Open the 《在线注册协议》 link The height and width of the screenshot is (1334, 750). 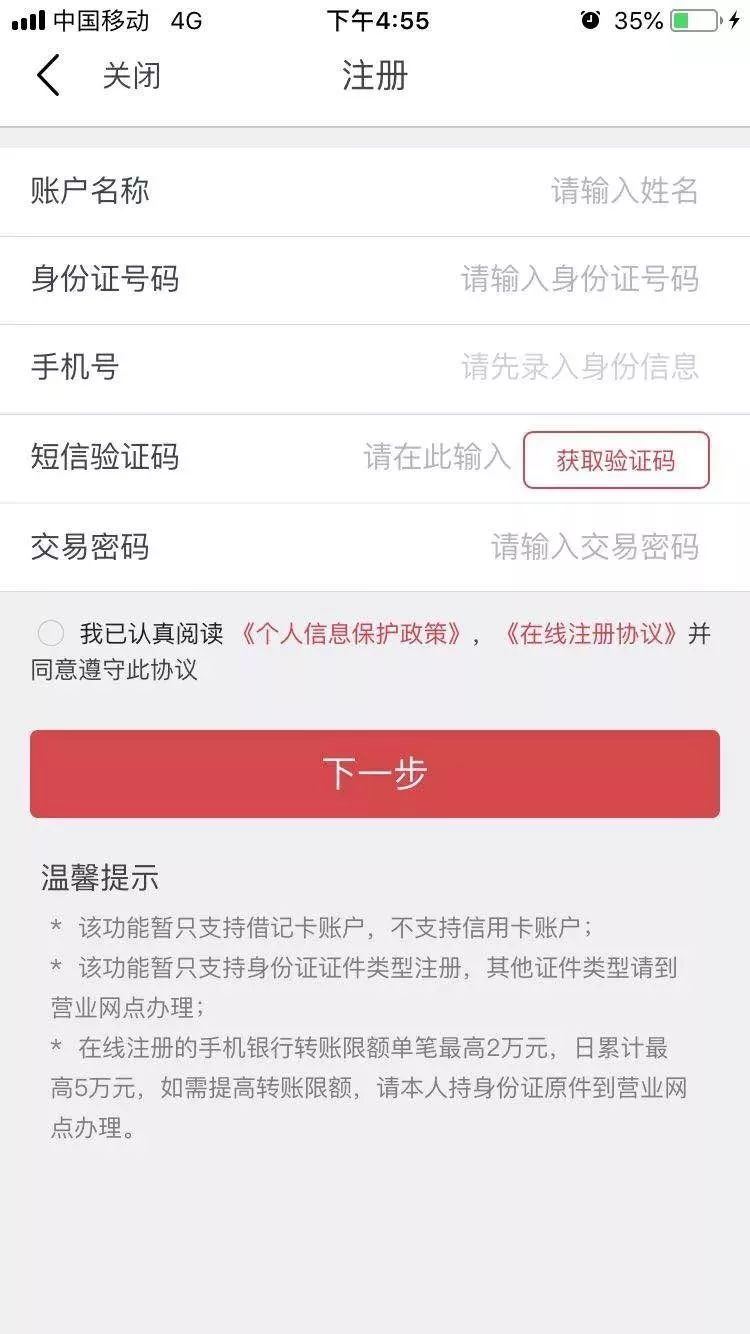click(x=597, y=633)
